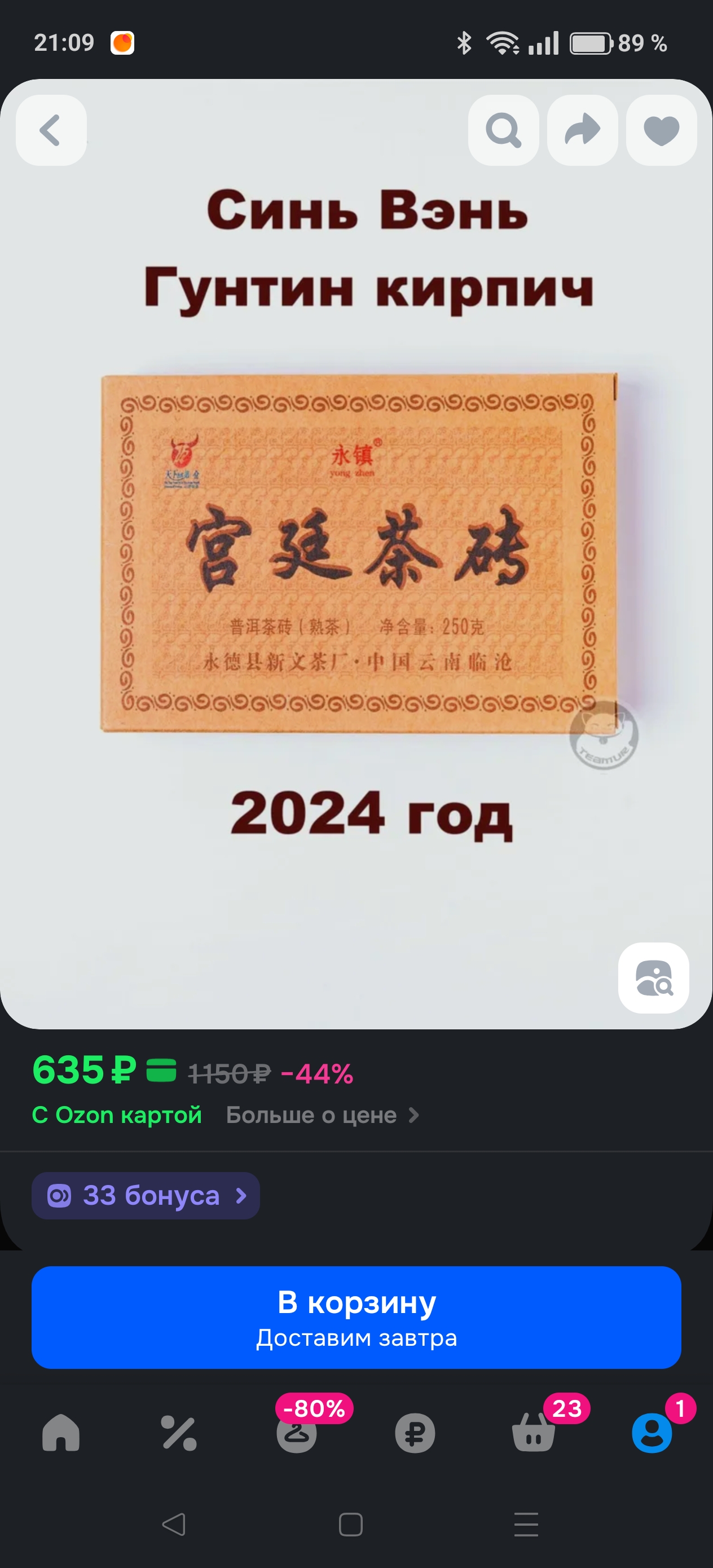Share this tea product
The image size is (713, 1568).
click(582, 130)
